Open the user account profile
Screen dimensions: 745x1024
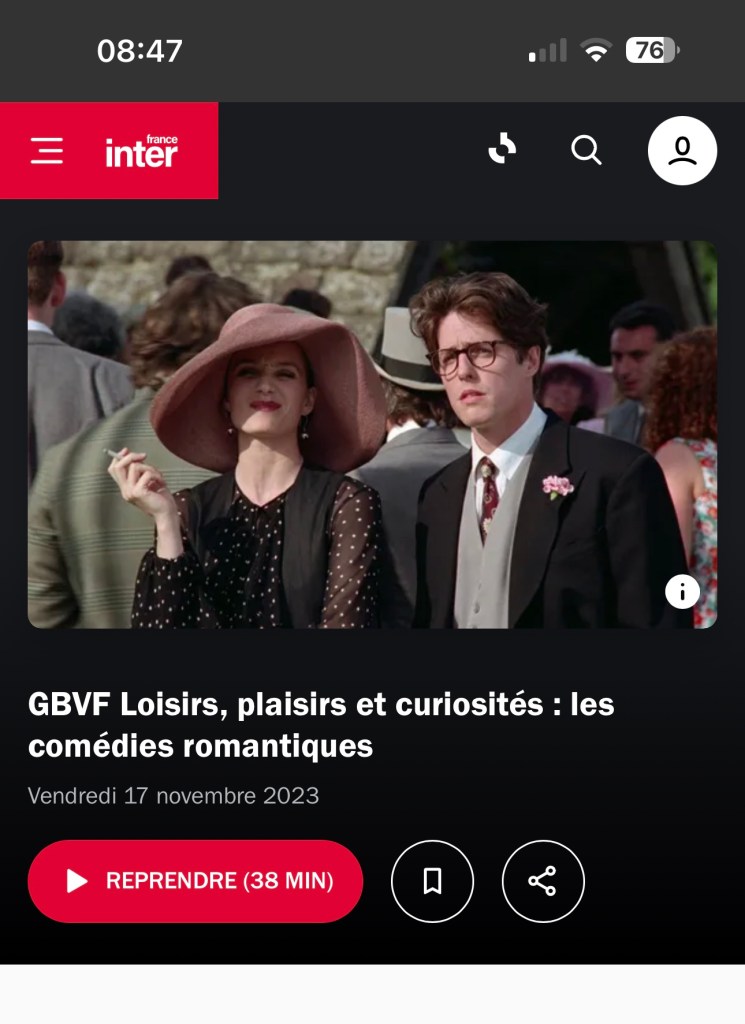682,151
